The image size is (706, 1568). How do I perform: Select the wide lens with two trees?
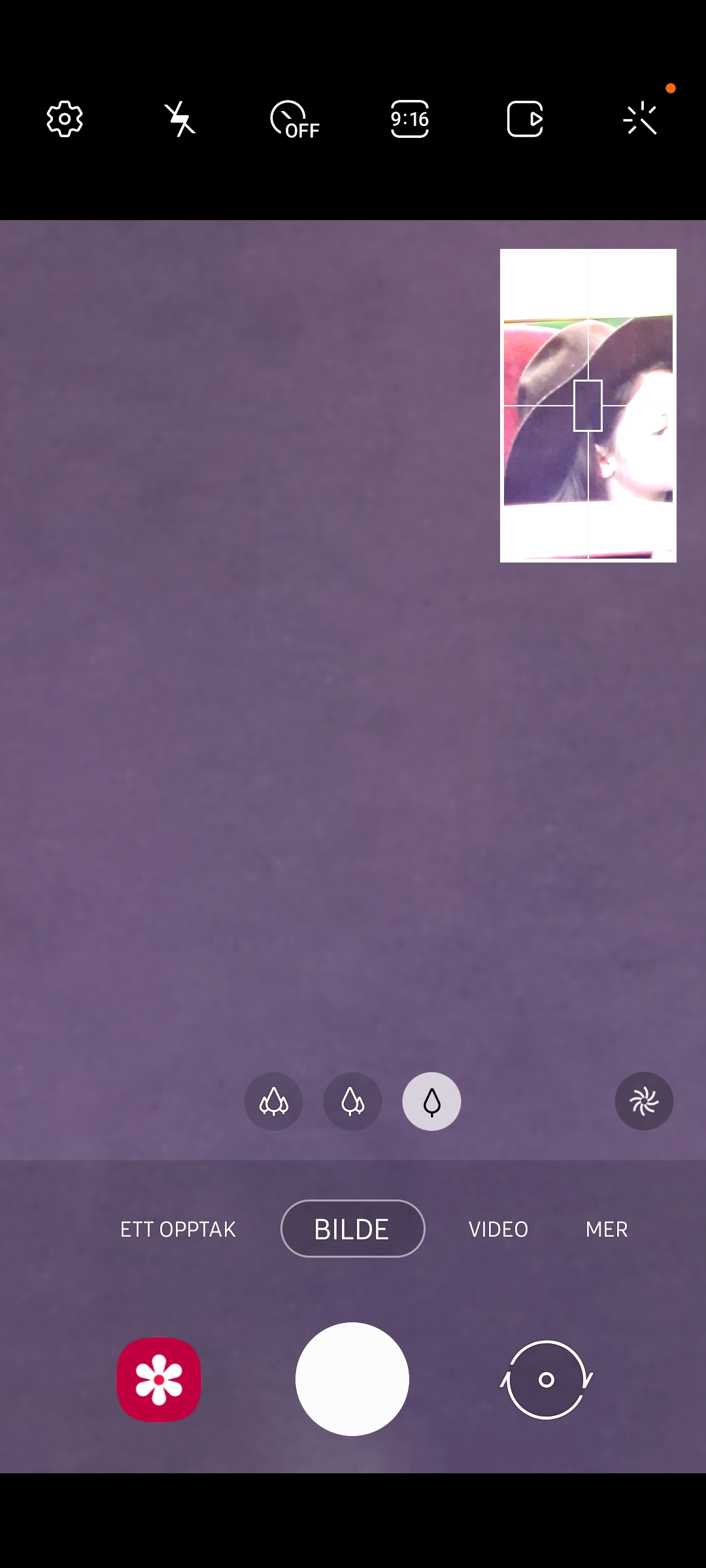tap(352, 1102)
